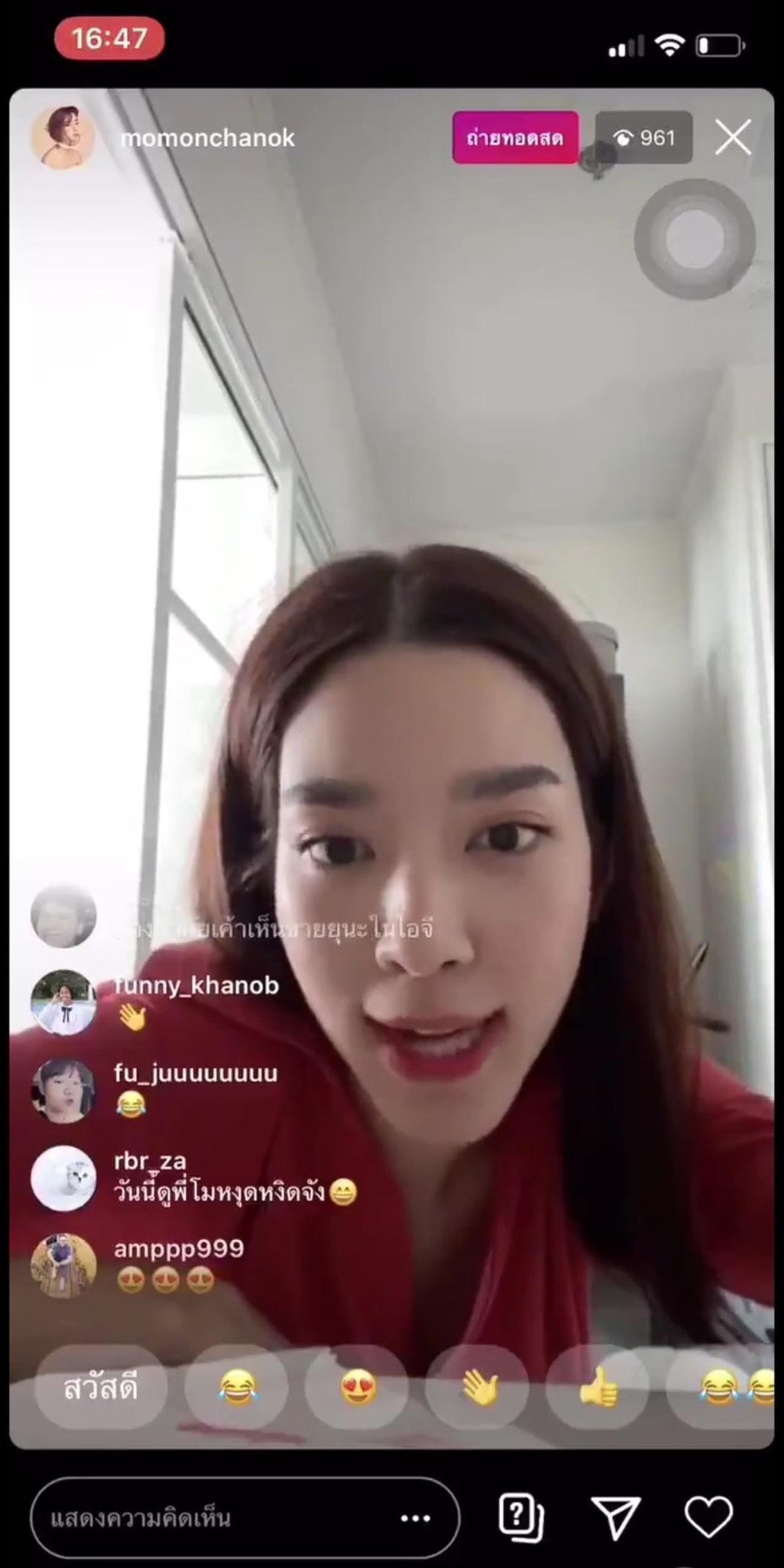Open the 961 viewers list

point(644,138)
